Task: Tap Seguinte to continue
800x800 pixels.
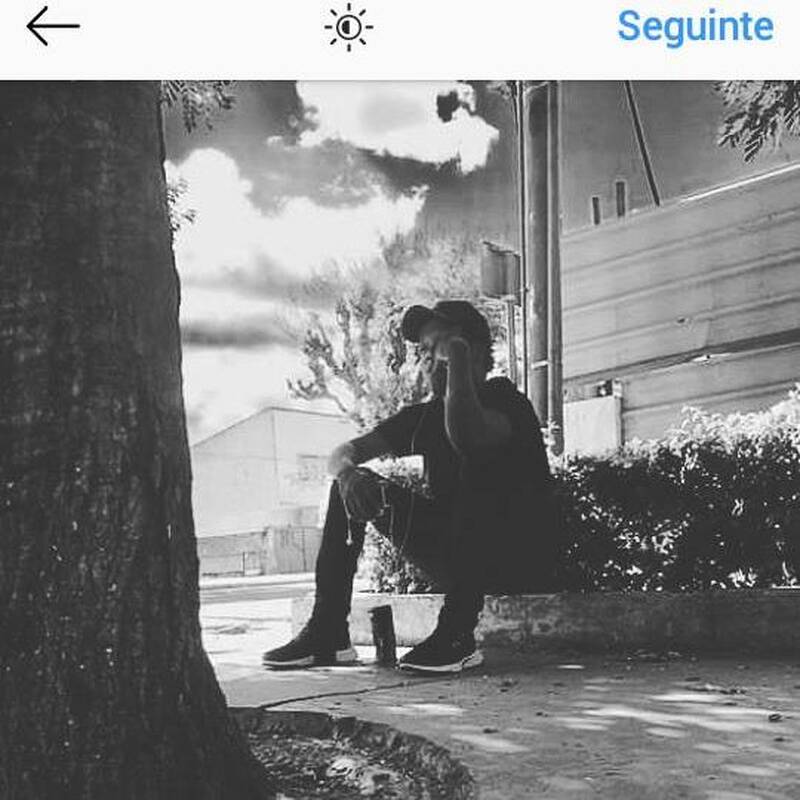Action: pyautogui.click(x=695, y=27)
